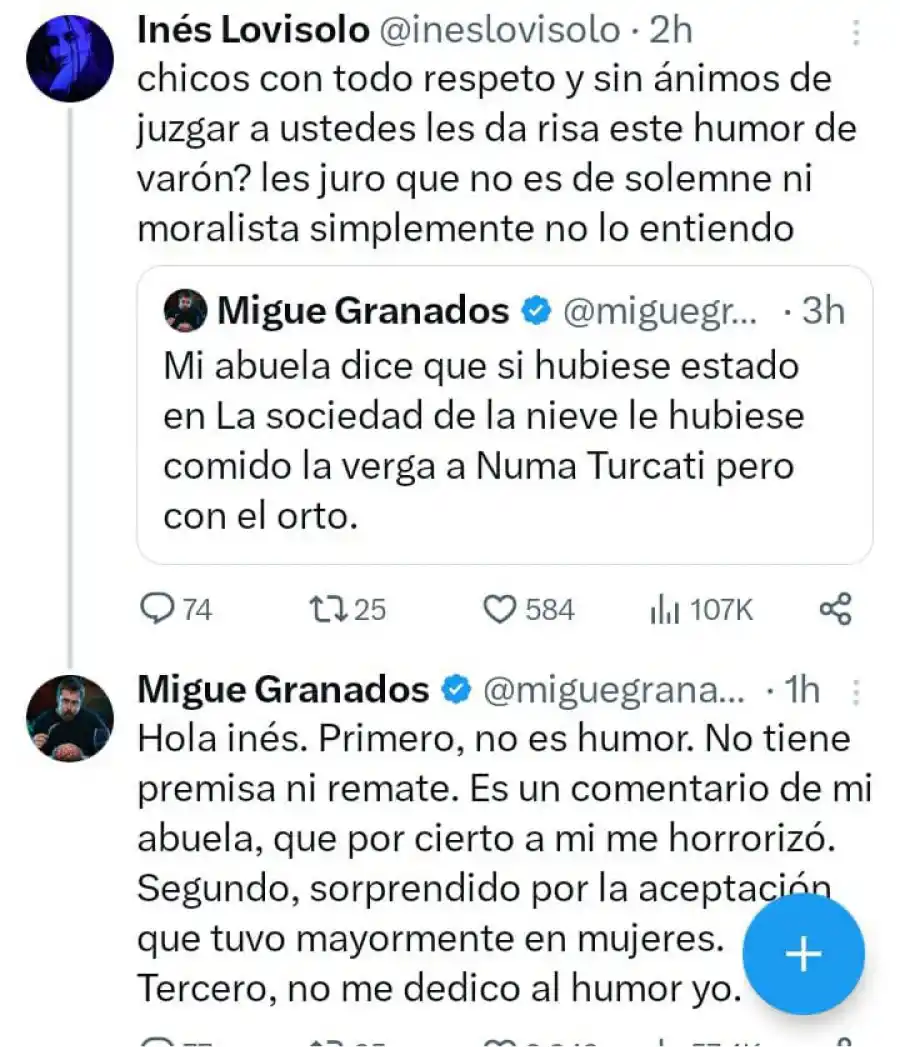This screenshot has width=900, height=1047.
Task: Click Inés Lovisolo's profile avatar
Action: point(68,57)
